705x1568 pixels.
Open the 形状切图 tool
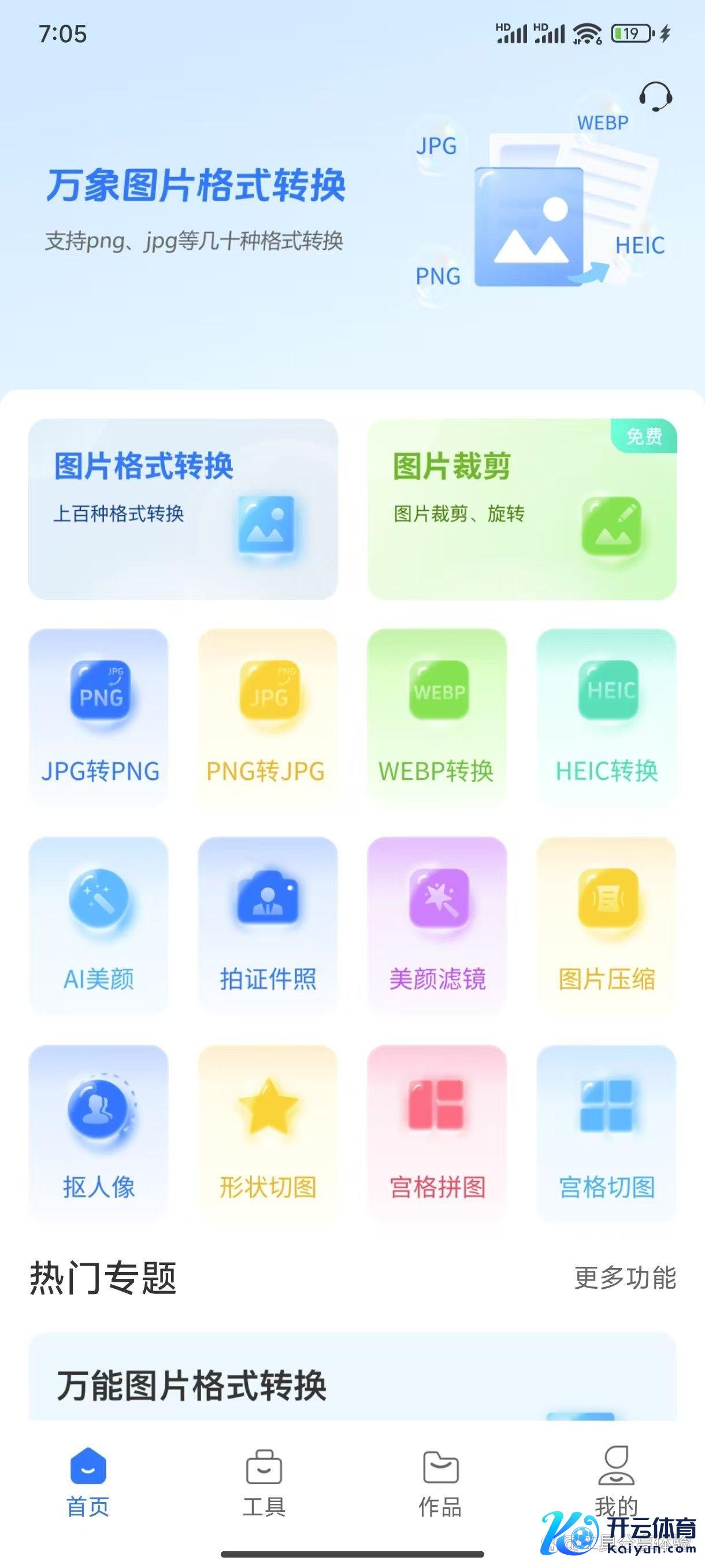click(268, 1133)
